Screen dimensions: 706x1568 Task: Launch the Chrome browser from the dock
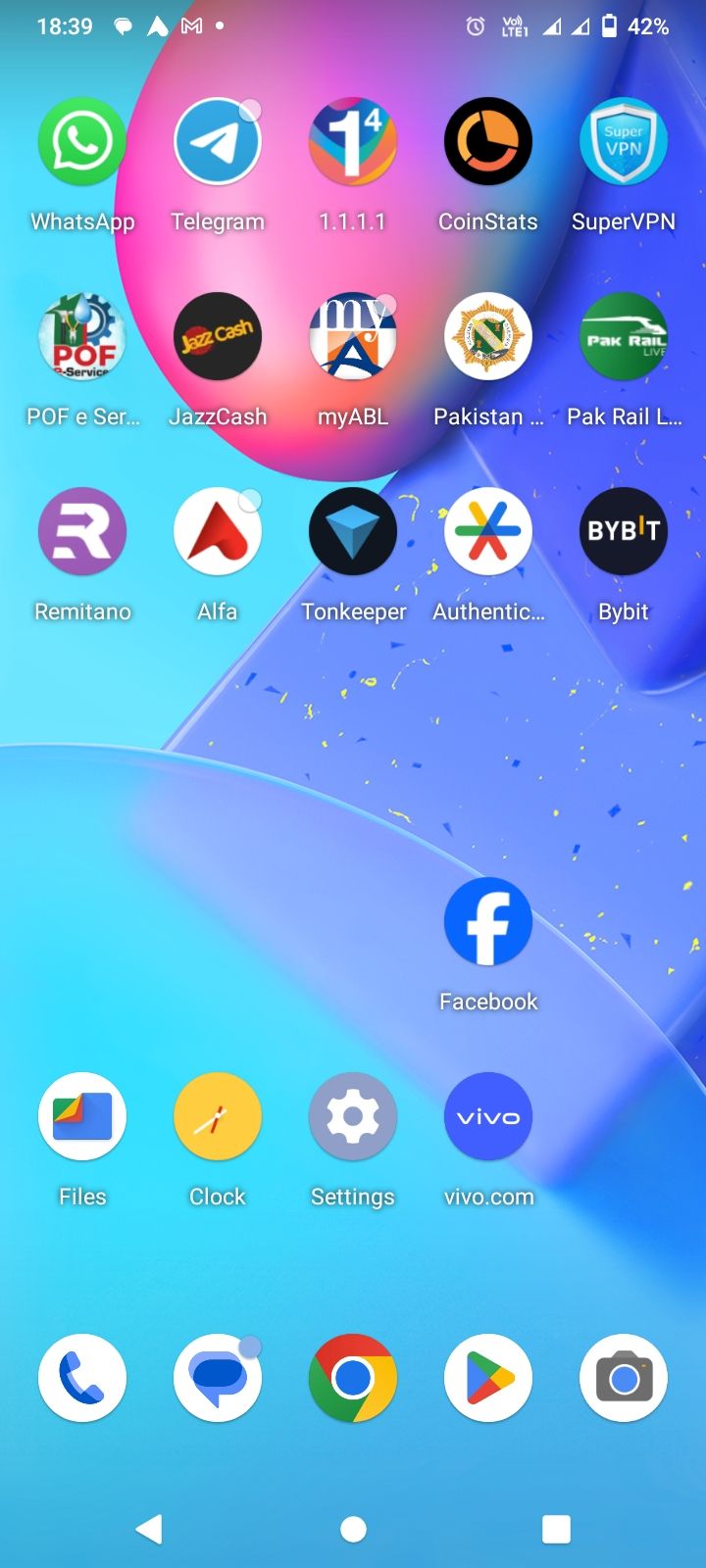point(353,1378)
